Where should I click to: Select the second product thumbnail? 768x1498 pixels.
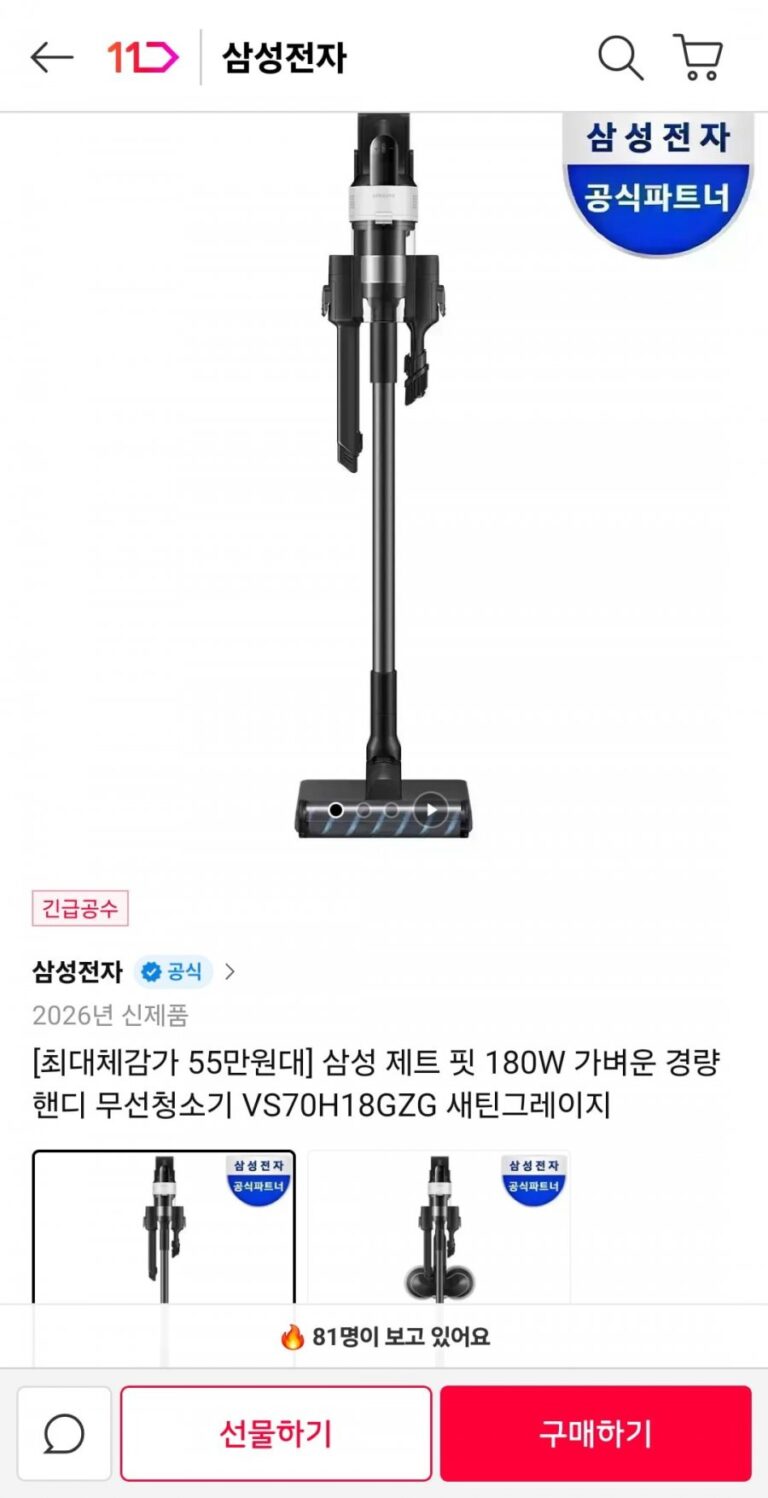438,1226
